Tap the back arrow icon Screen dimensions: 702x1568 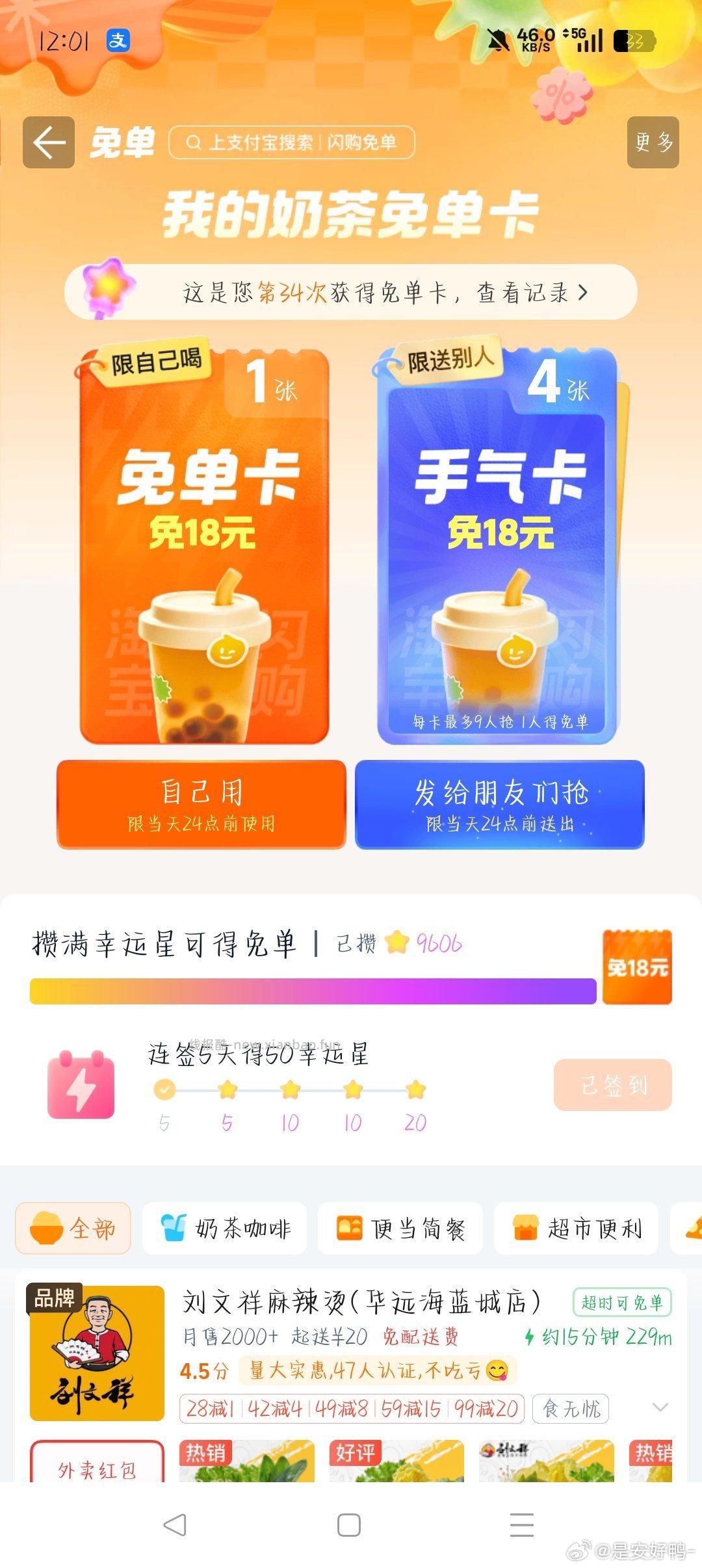pos(47,142)
